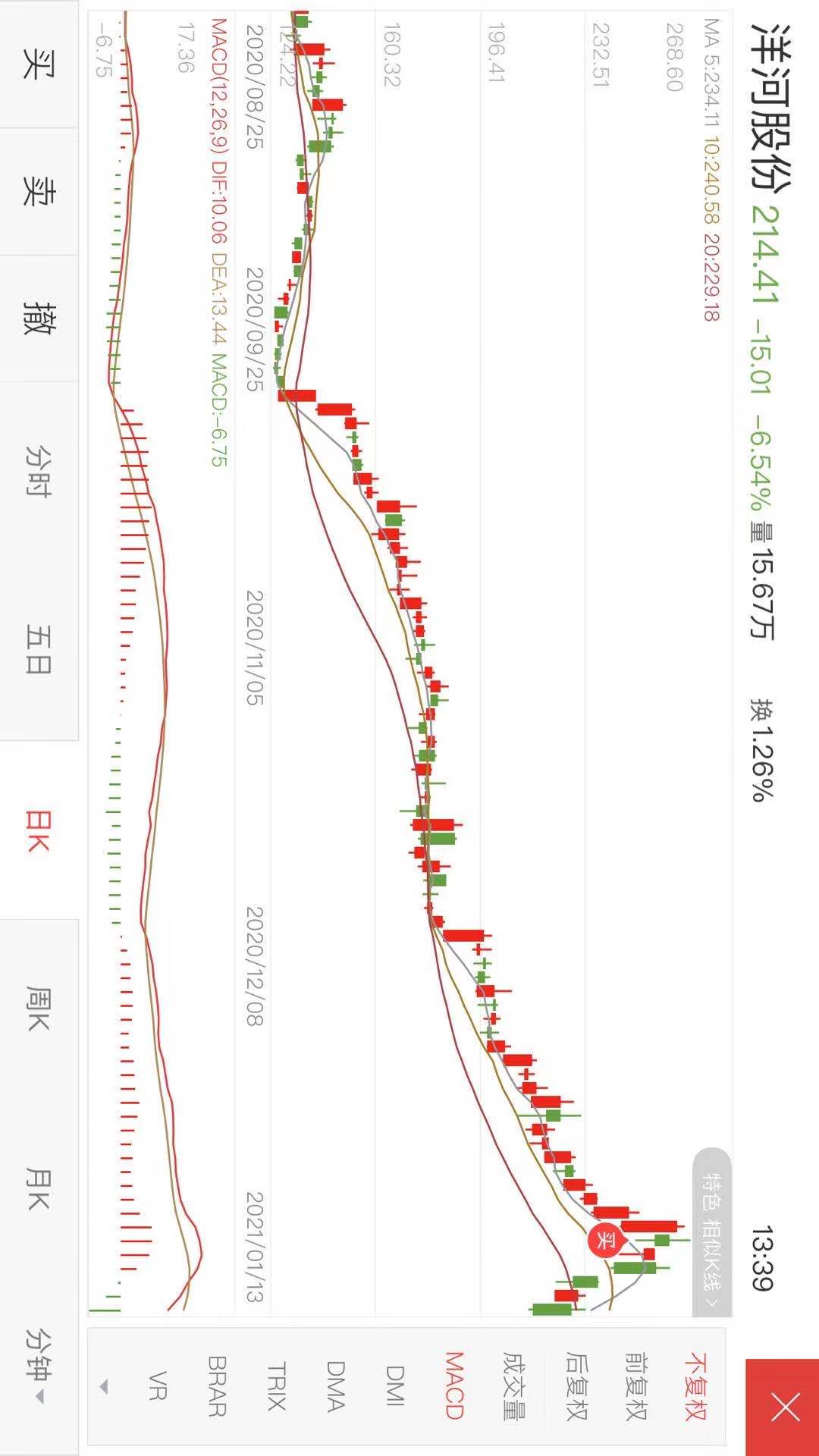Switch to the 周K chart tab
819x1456 pixels.
pyautogui.click(x=39, y=1009)
